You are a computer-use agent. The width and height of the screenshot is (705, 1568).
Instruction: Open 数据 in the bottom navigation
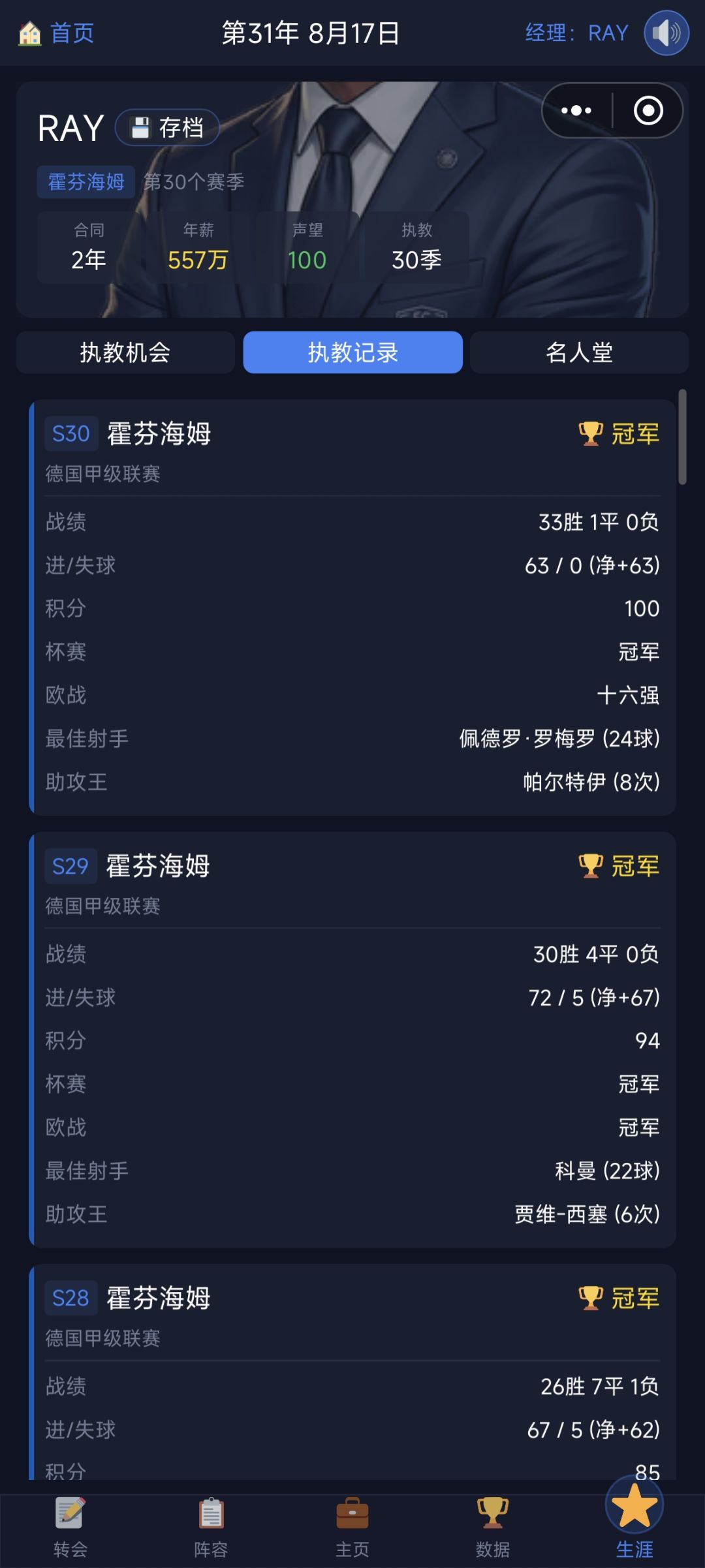(493, 1529)
